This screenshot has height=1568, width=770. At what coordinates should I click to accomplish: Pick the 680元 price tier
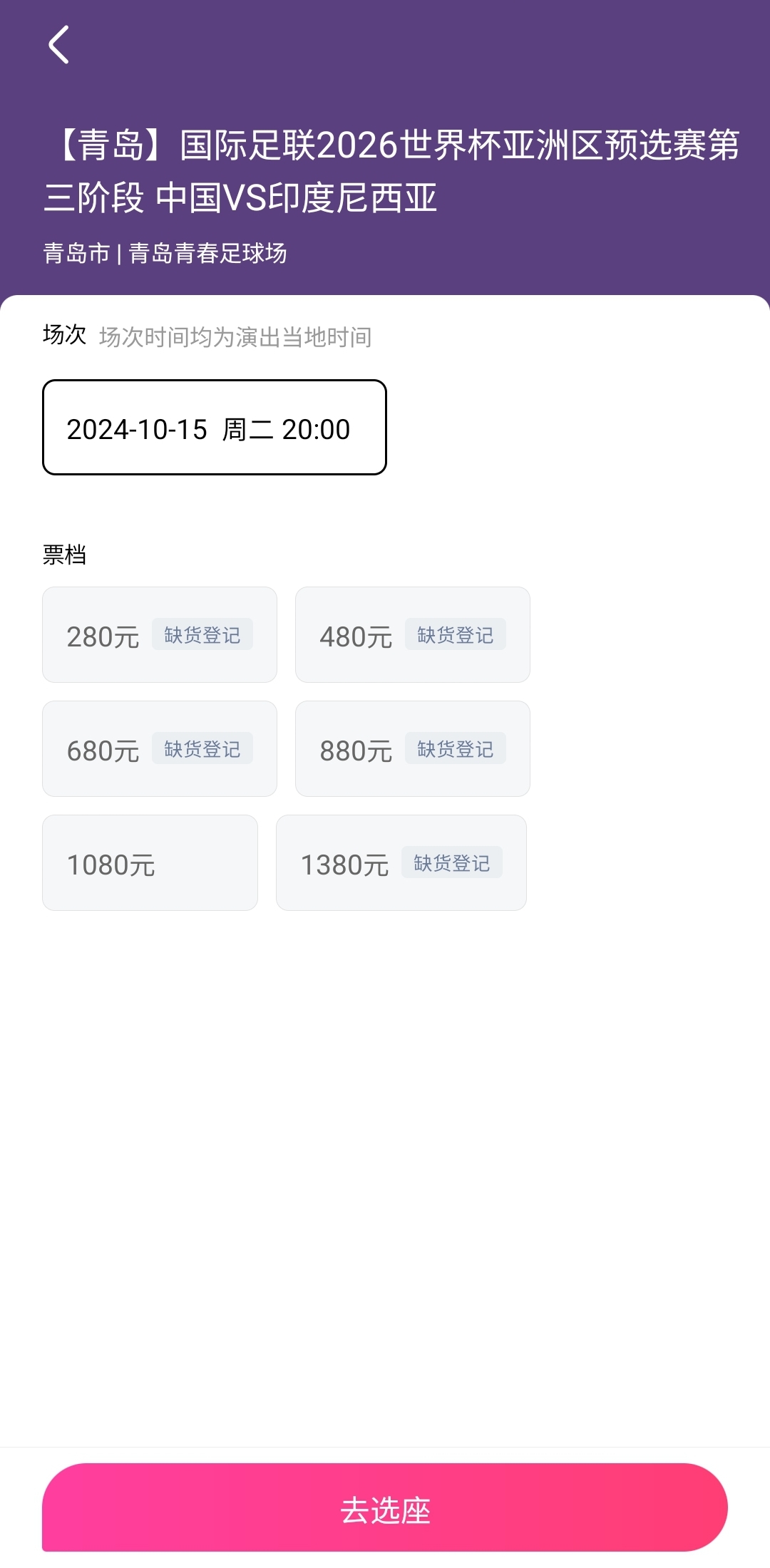pyautogui.click(x=160, y=749)
